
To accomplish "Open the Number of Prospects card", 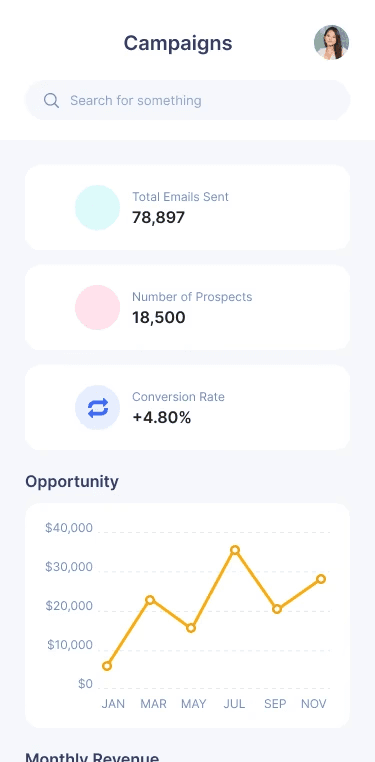I will [x=188, y=308].
